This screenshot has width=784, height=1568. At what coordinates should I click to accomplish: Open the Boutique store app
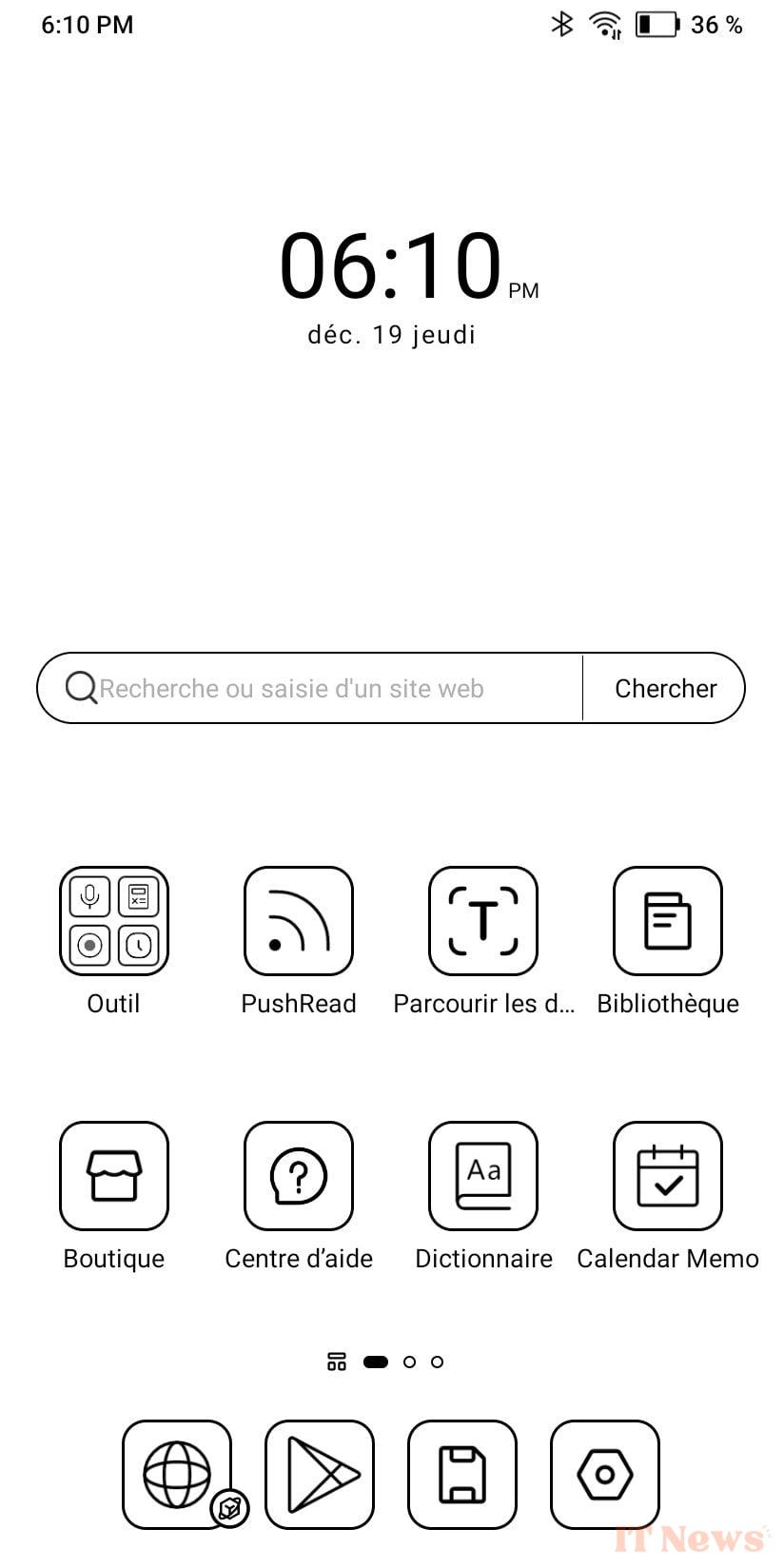tap(113, 1175)
